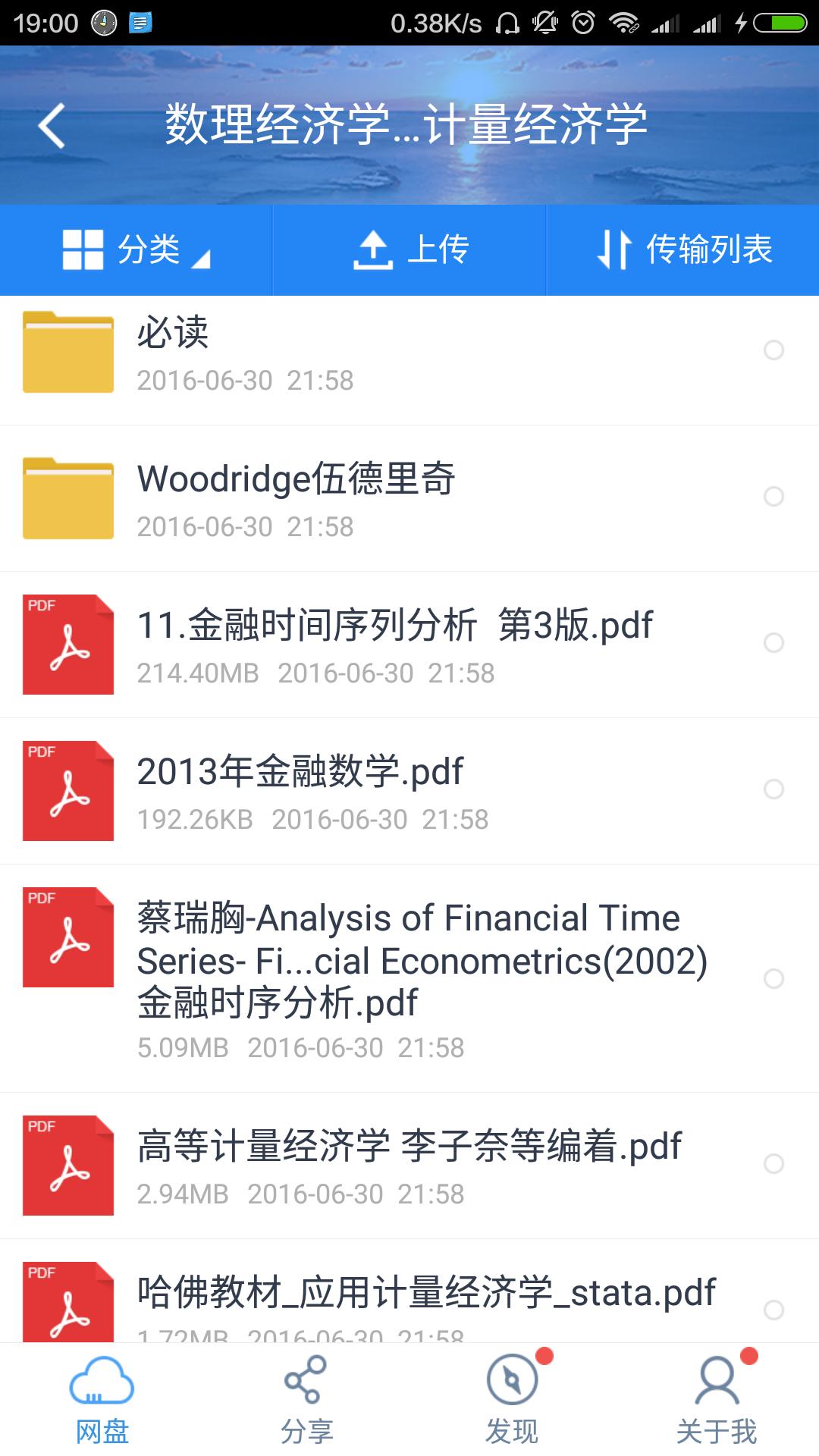819x1456 pixels.
Task: Mark 11.金融时间序列分析 第3版.pdf as selected
Action: tap(773, 643)
